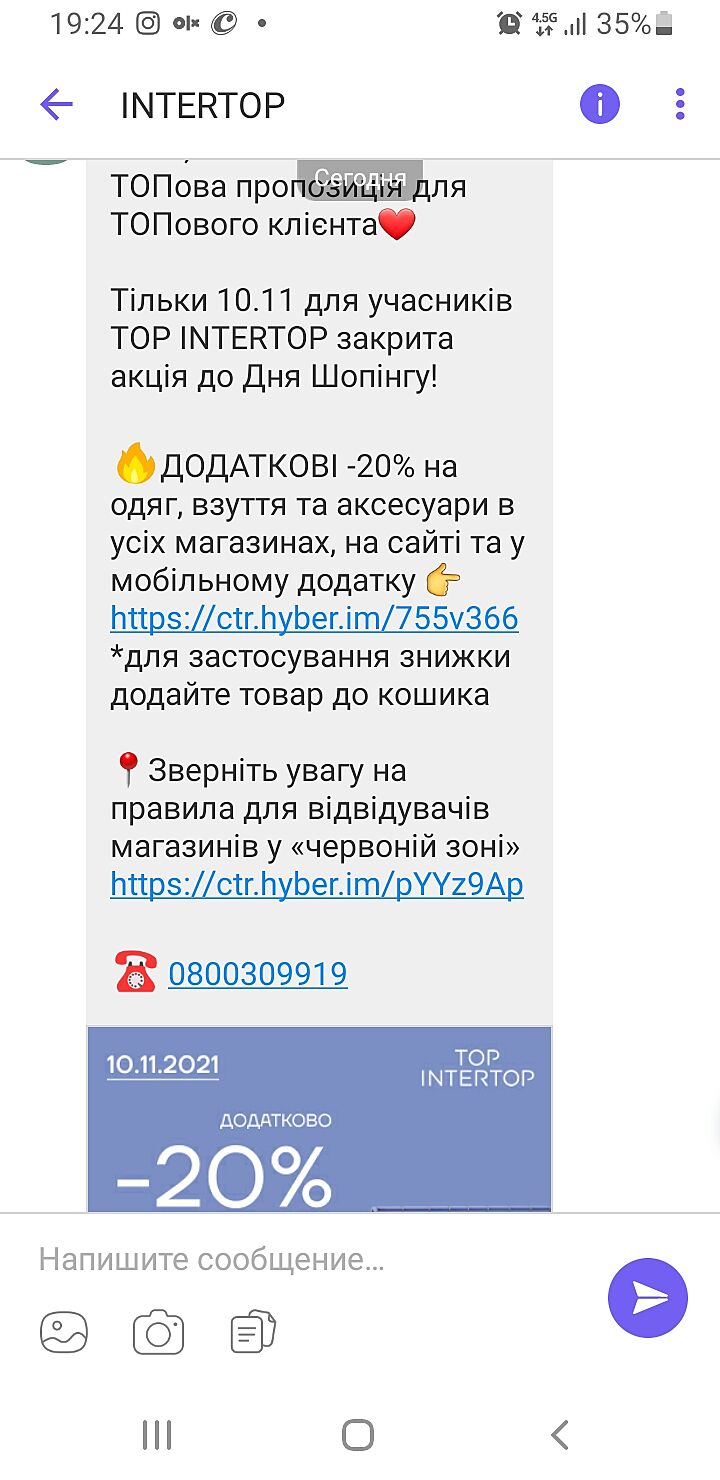Go back from the INTERTOP chat

pos(56,105)
